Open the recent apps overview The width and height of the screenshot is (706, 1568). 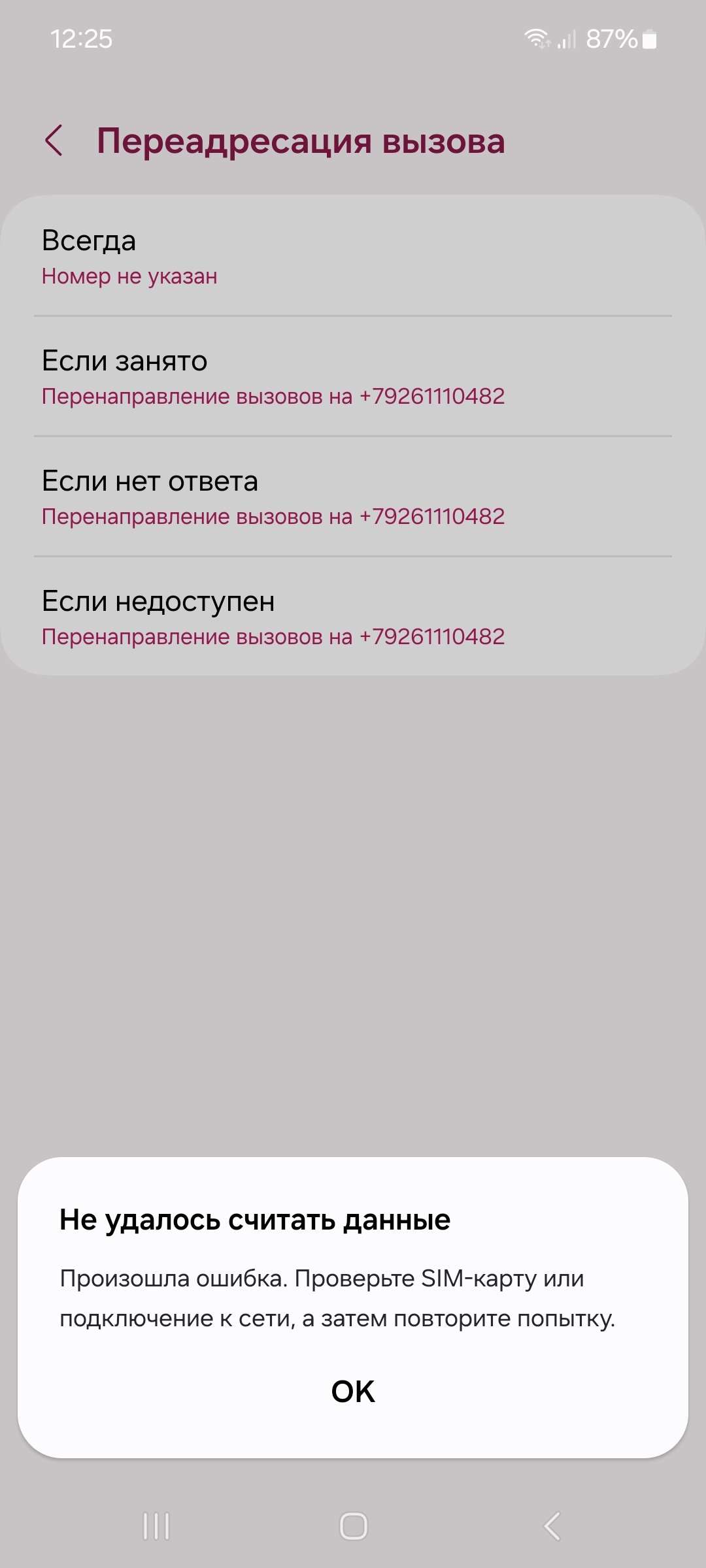click(156, 1526)
